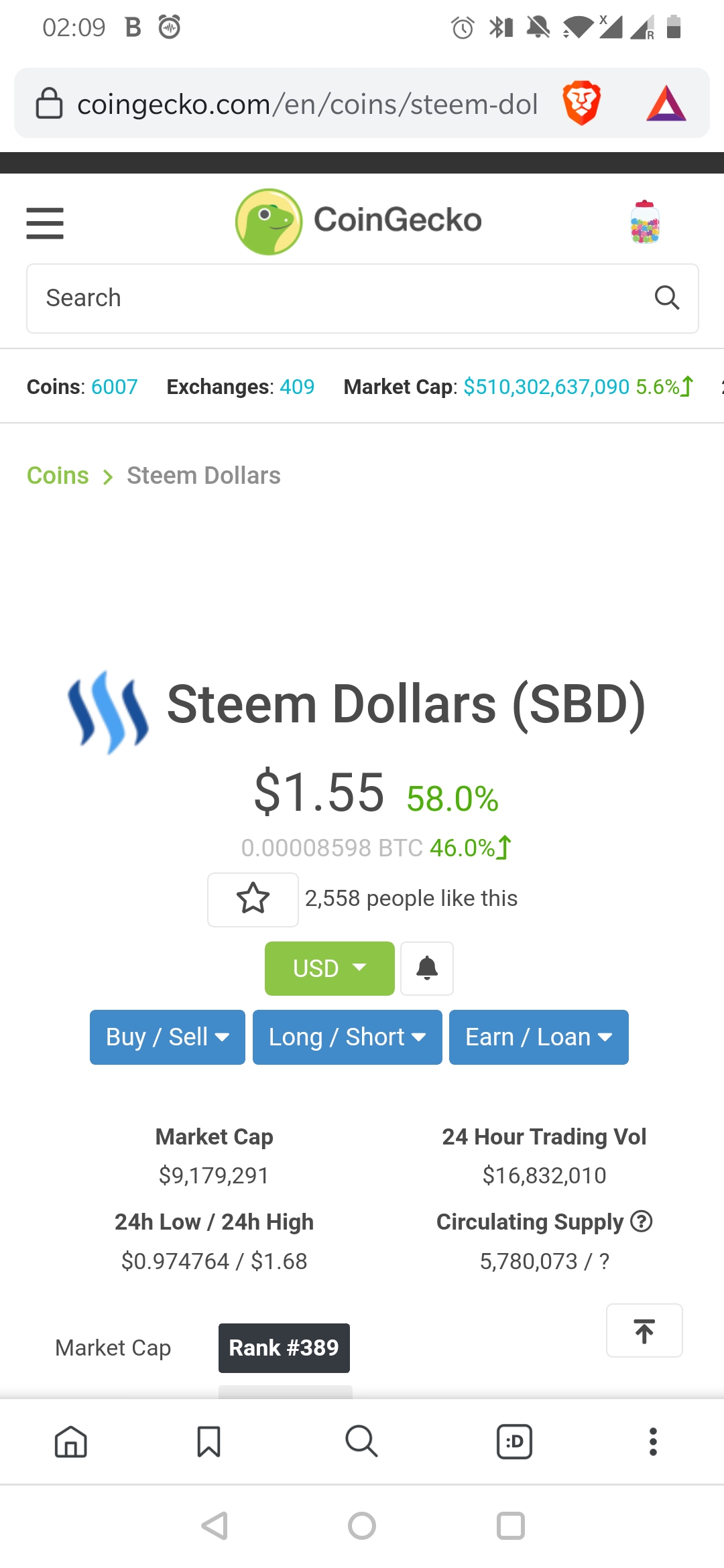
Task: Jump back to top of page
Action: tap(644, 1331)
